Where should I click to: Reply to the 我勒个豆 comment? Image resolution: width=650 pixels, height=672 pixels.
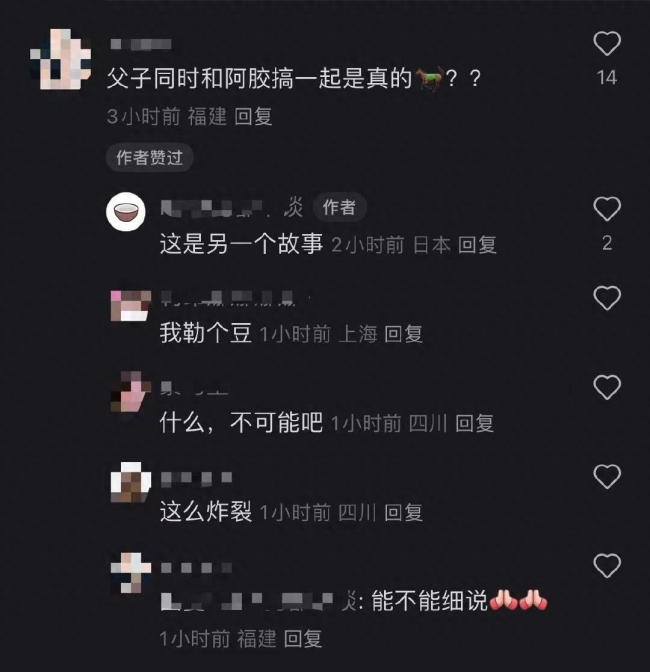click(404, 334)
